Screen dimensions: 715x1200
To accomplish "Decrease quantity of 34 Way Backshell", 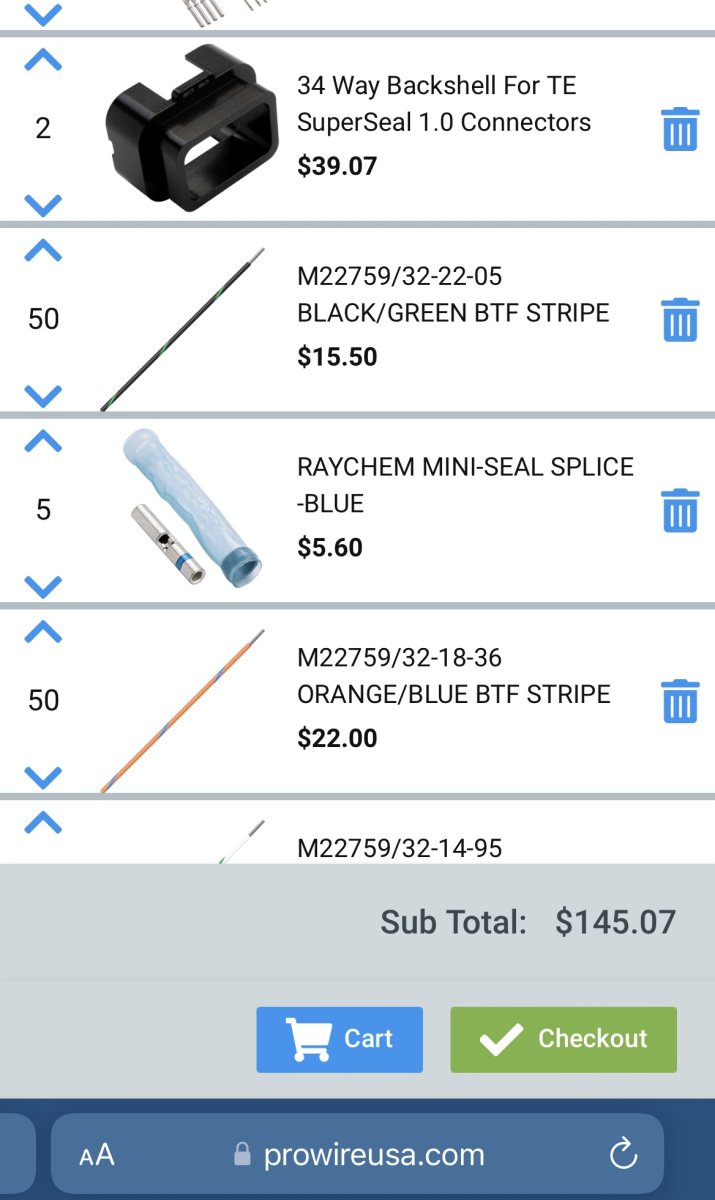I will click(x=43, y=205).
